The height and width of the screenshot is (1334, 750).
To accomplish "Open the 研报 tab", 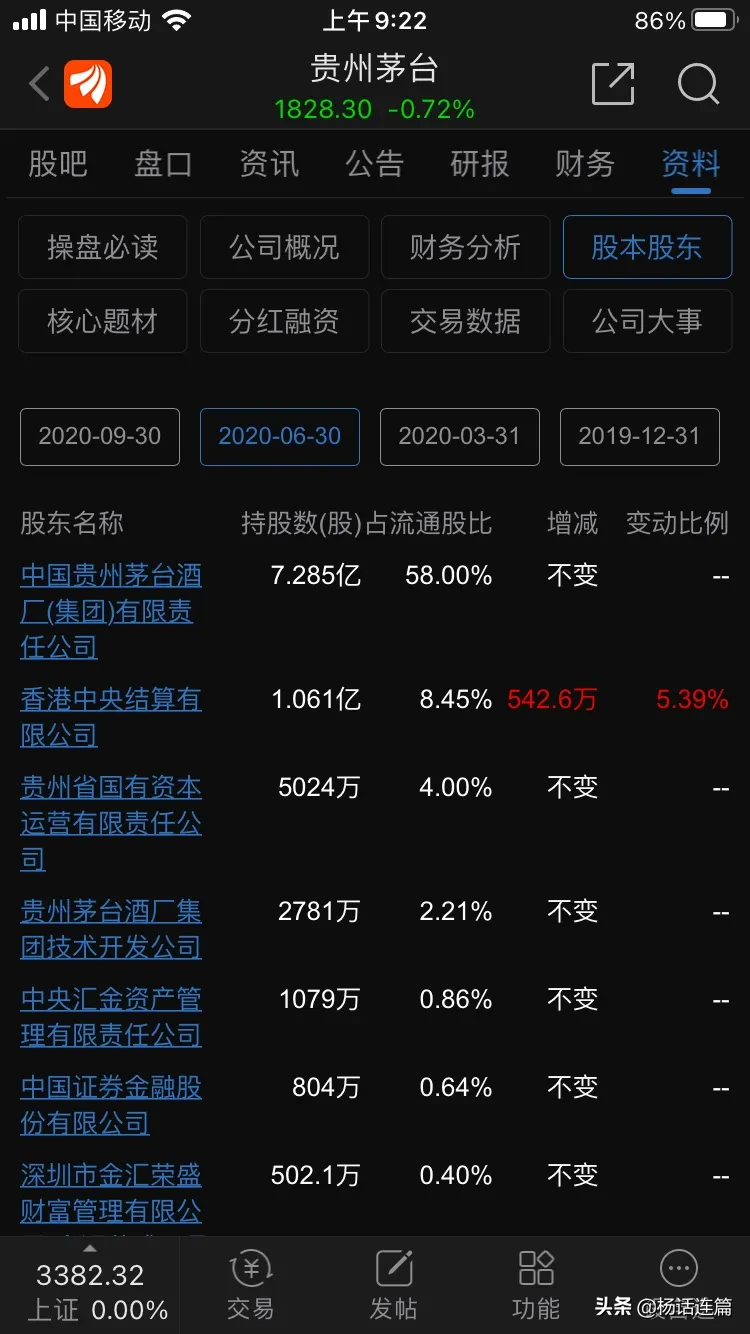I will pos(480,164).
